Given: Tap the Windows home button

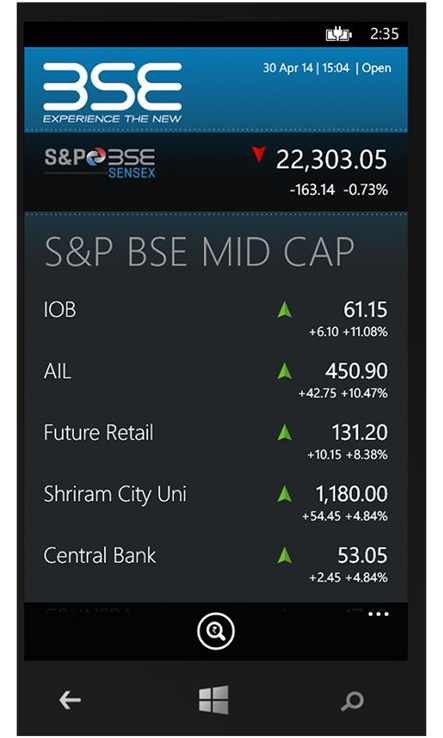Looking at the screenshot, I should [x=214, y=700].
